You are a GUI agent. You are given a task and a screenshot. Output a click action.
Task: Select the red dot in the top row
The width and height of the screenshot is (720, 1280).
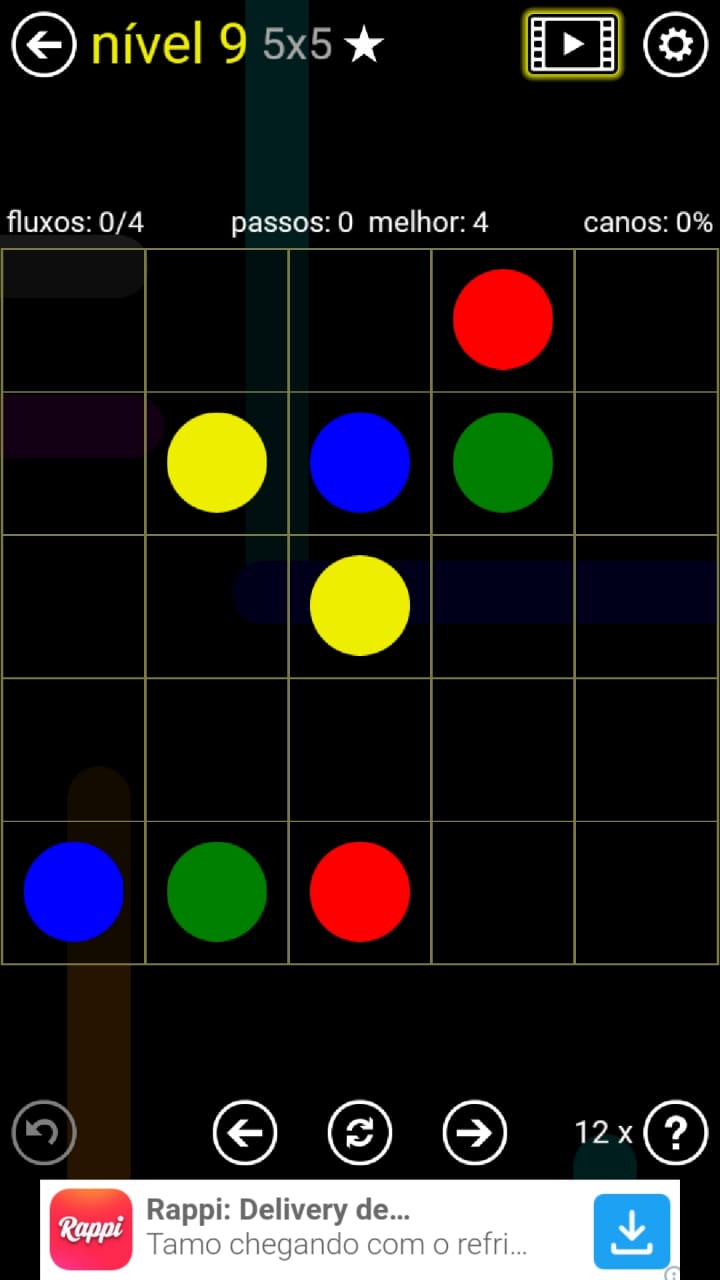[x=502, y=319]
